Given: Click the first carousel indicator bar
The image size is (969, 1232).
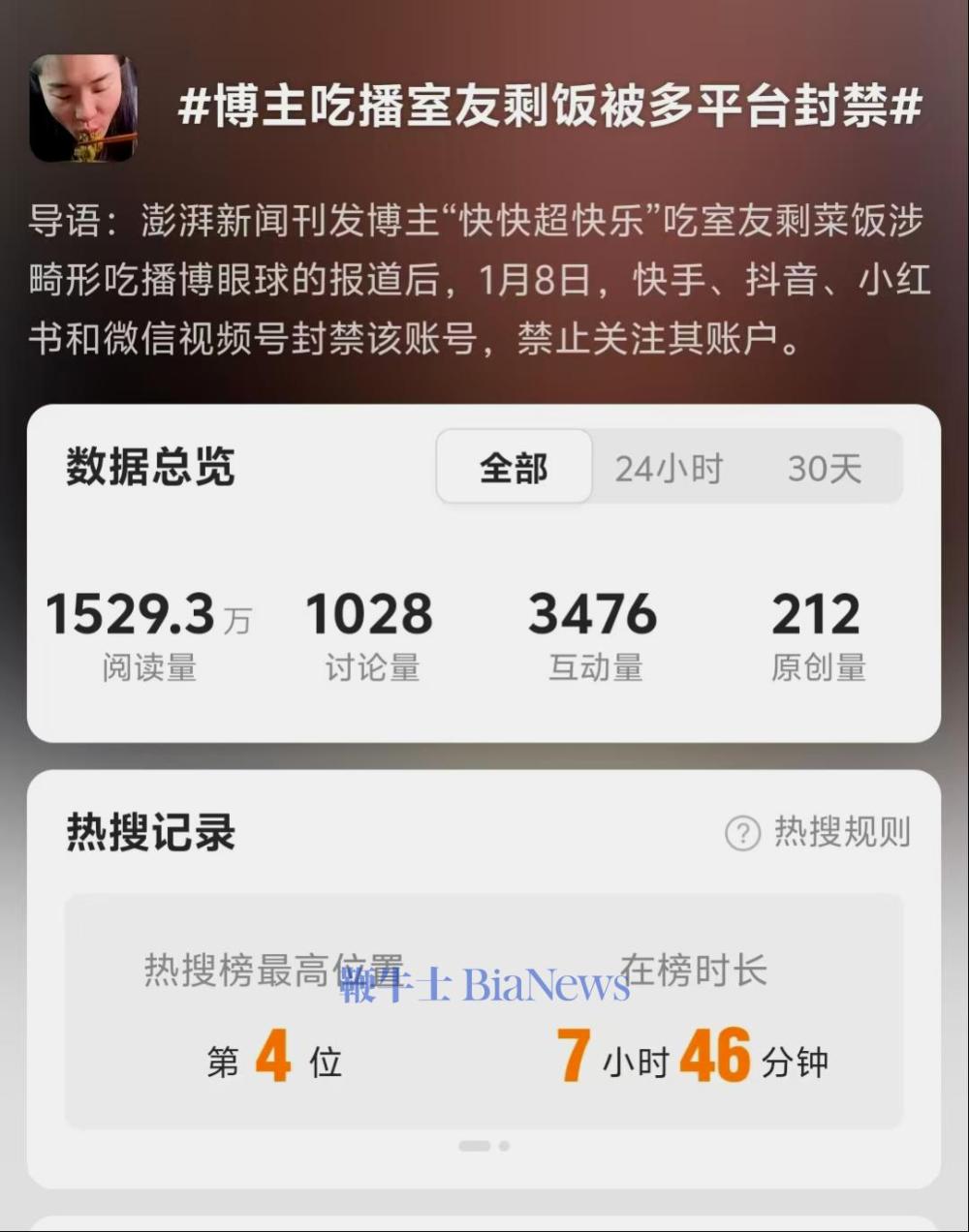Looking at the screenshot, I should pos(472,1145).
